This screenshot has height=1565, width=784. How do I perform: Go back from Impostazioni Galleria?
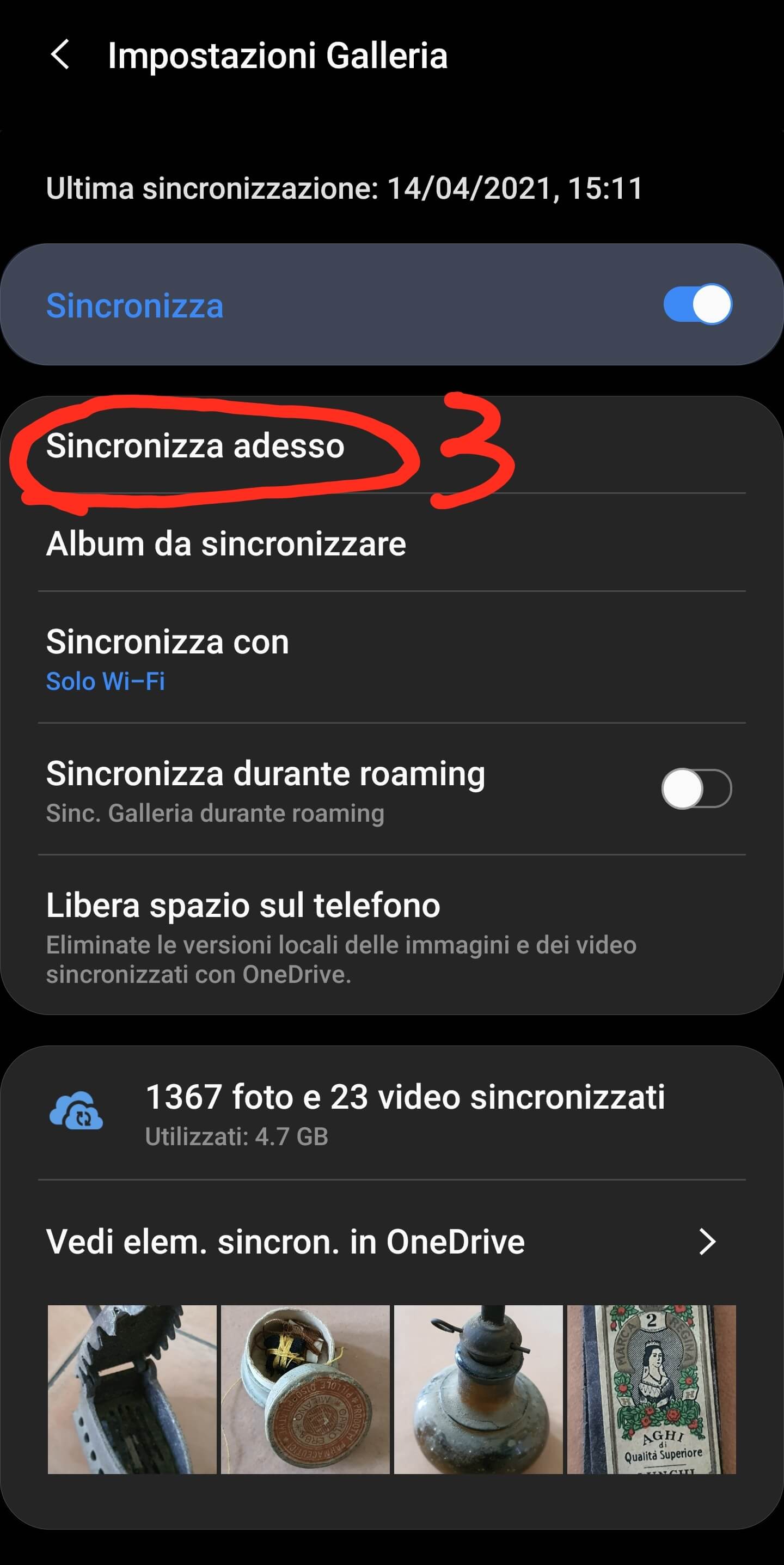coord(60,56)
